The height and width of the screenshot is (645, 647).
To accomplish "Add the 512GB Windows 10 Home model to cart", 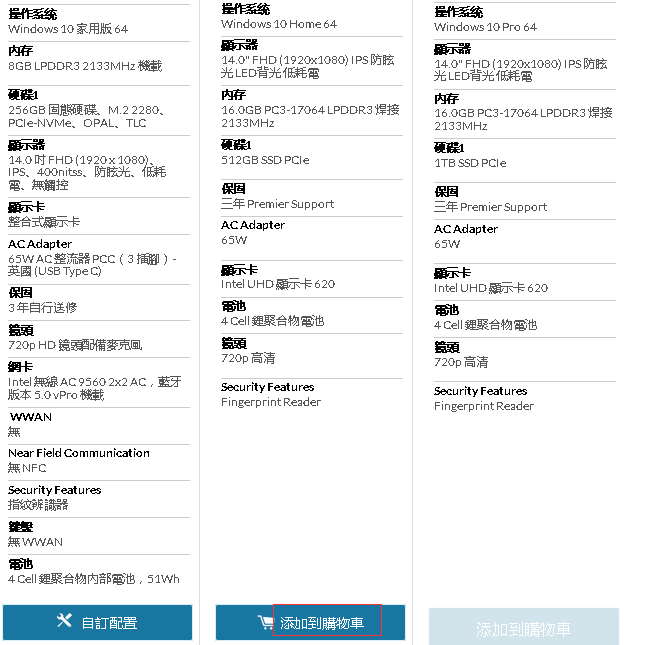I will click(311, 622).
